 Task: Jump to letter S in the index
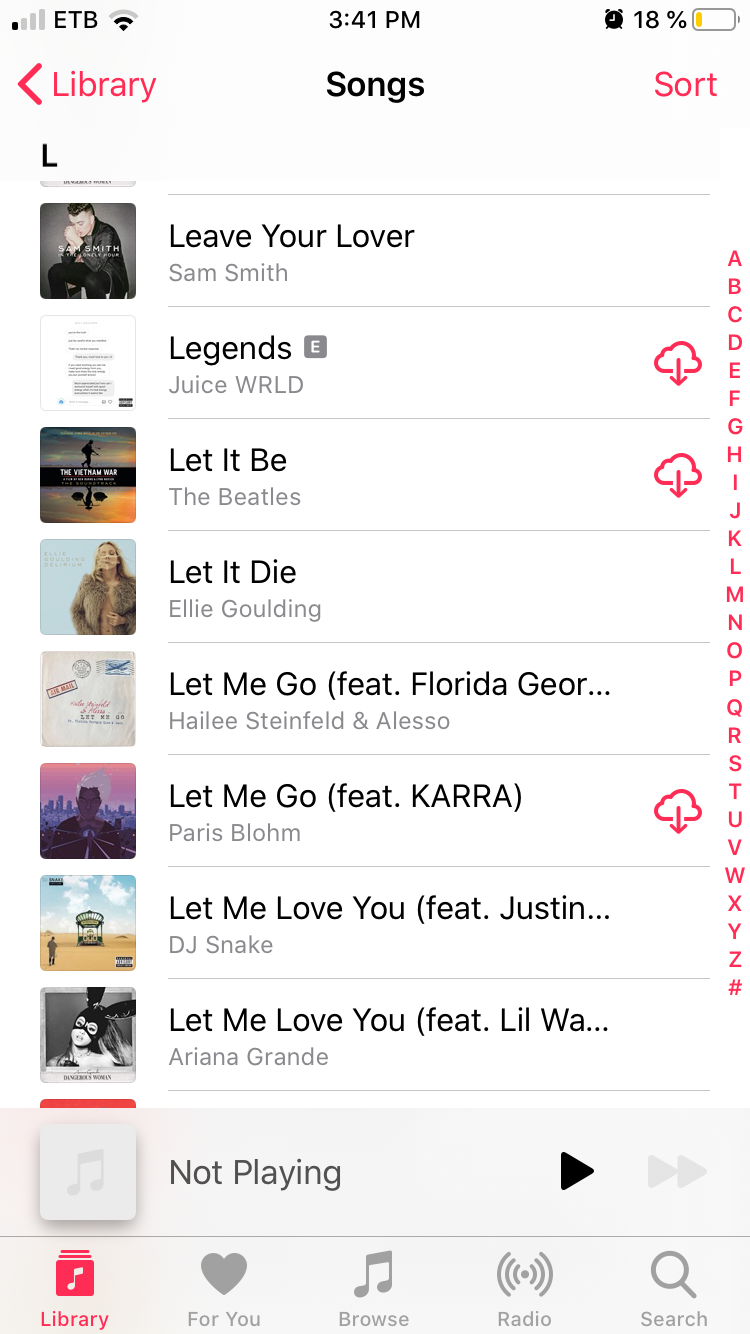coord(735,763)
